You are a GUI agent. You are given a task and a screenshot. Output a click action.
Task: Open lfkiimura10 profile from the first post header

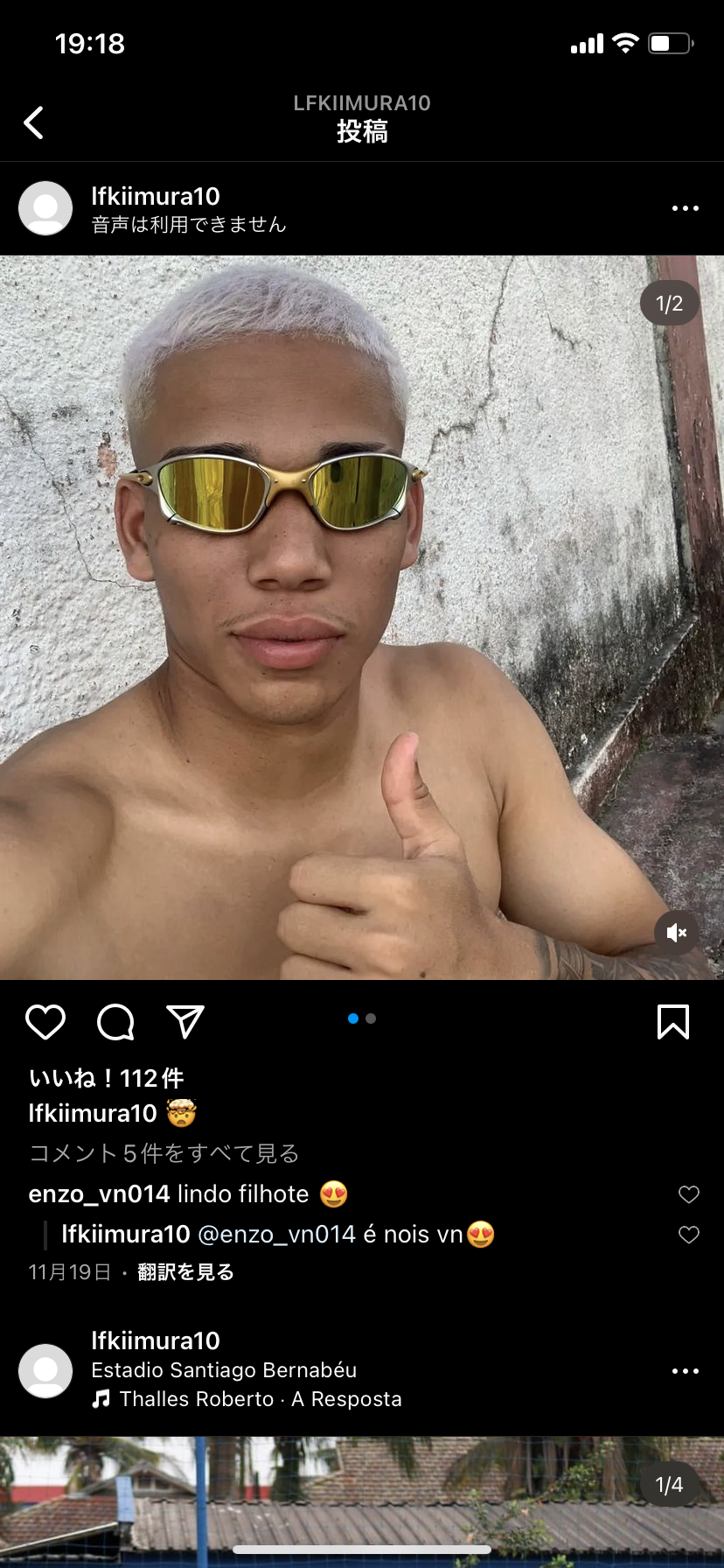156,196
